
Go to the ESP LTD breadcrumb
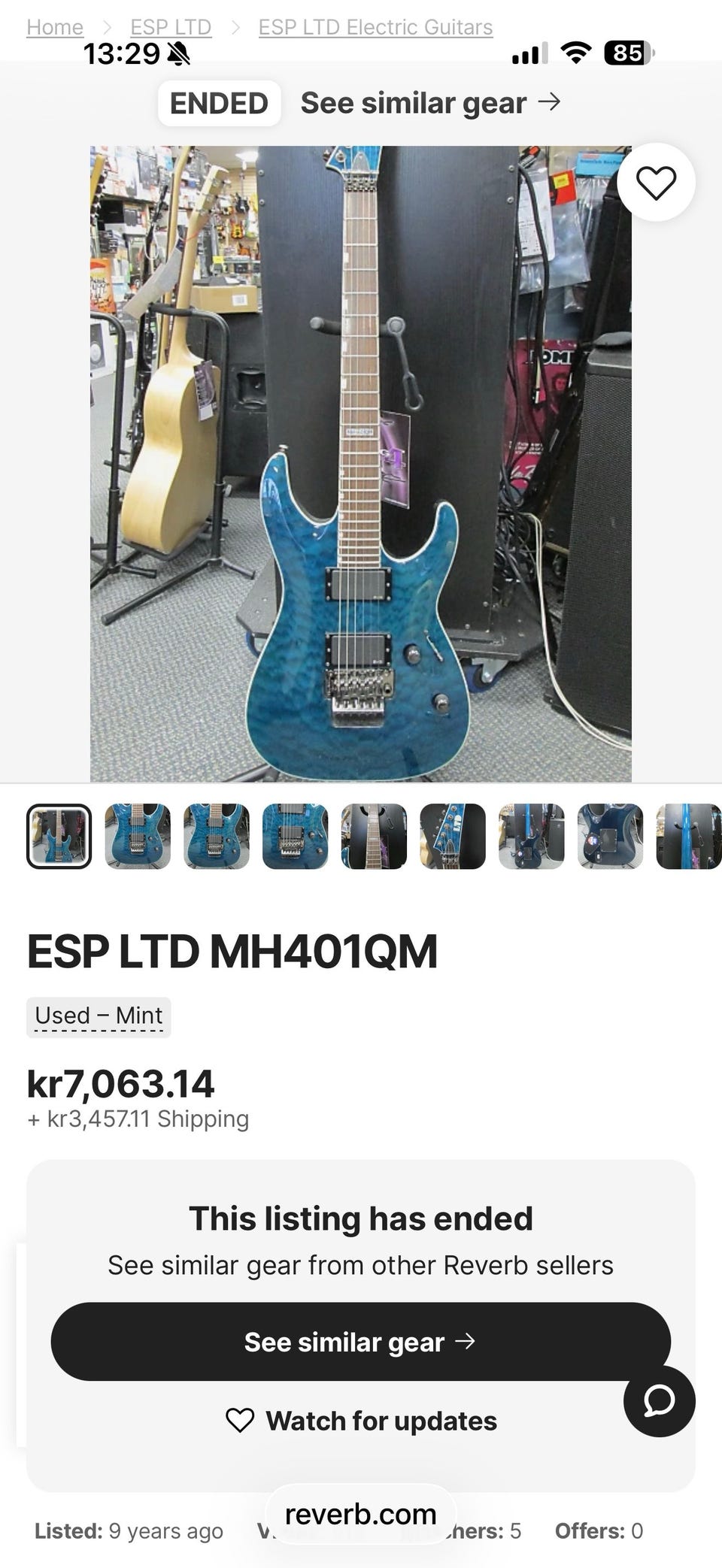point(170,27)
